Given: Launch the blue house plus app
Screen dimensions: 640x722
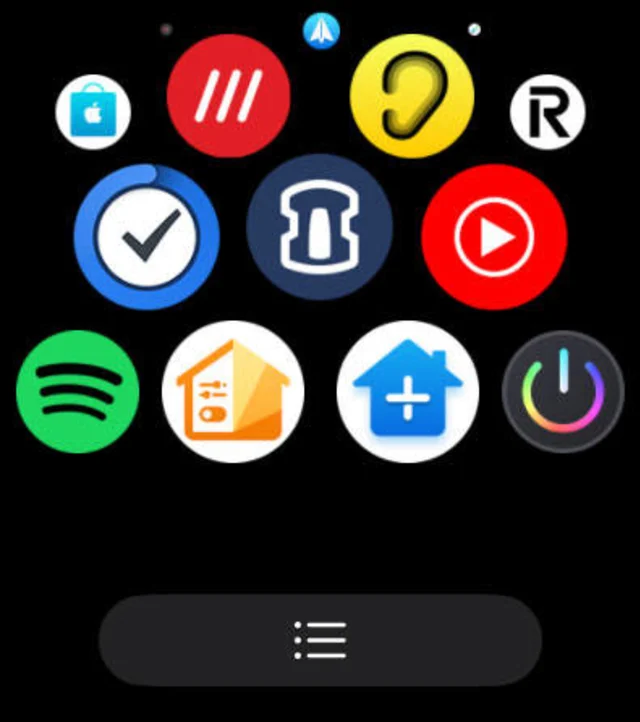Looking at the screenshot, I should (408, 392).
